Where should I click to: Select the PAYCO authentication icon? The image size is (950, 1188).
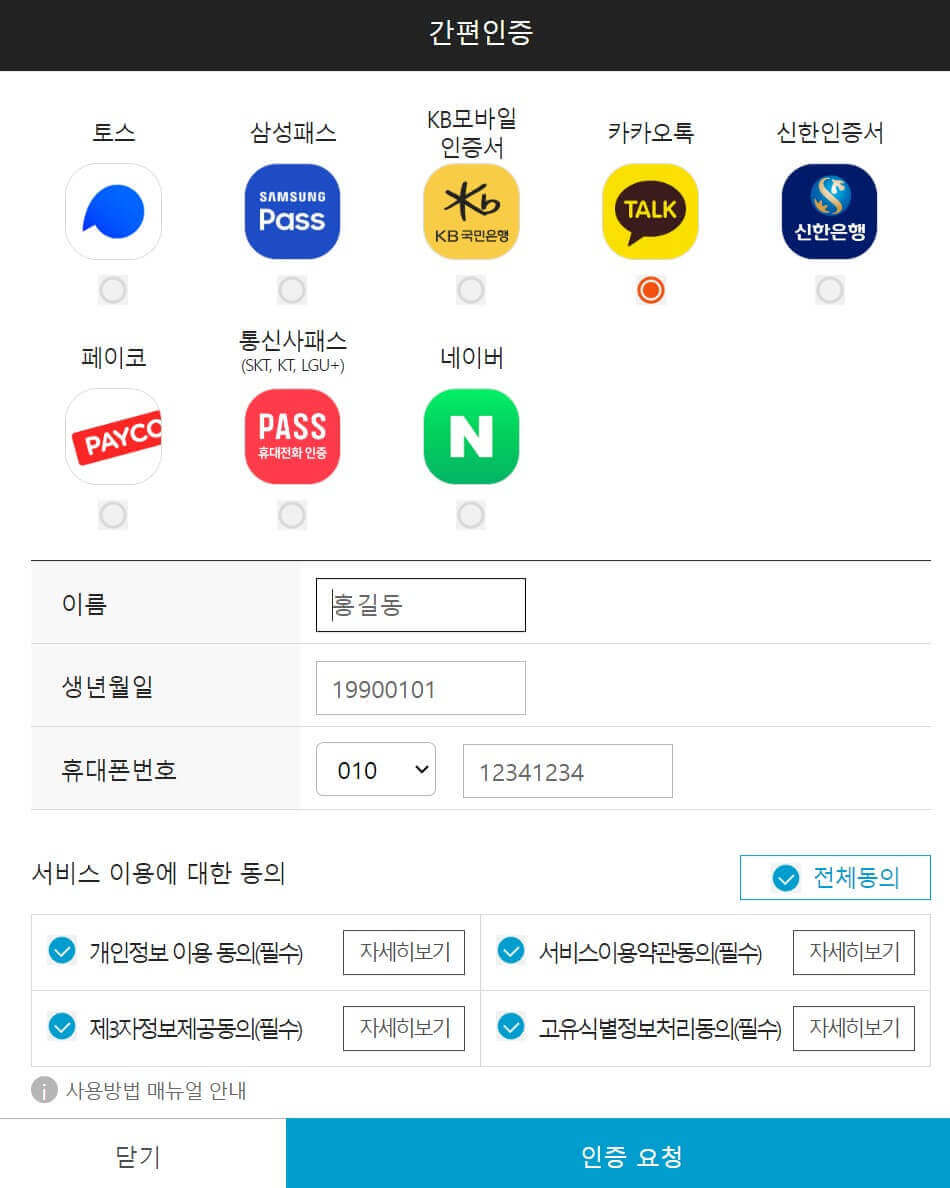pyautogui.click(x=113, y=437)
